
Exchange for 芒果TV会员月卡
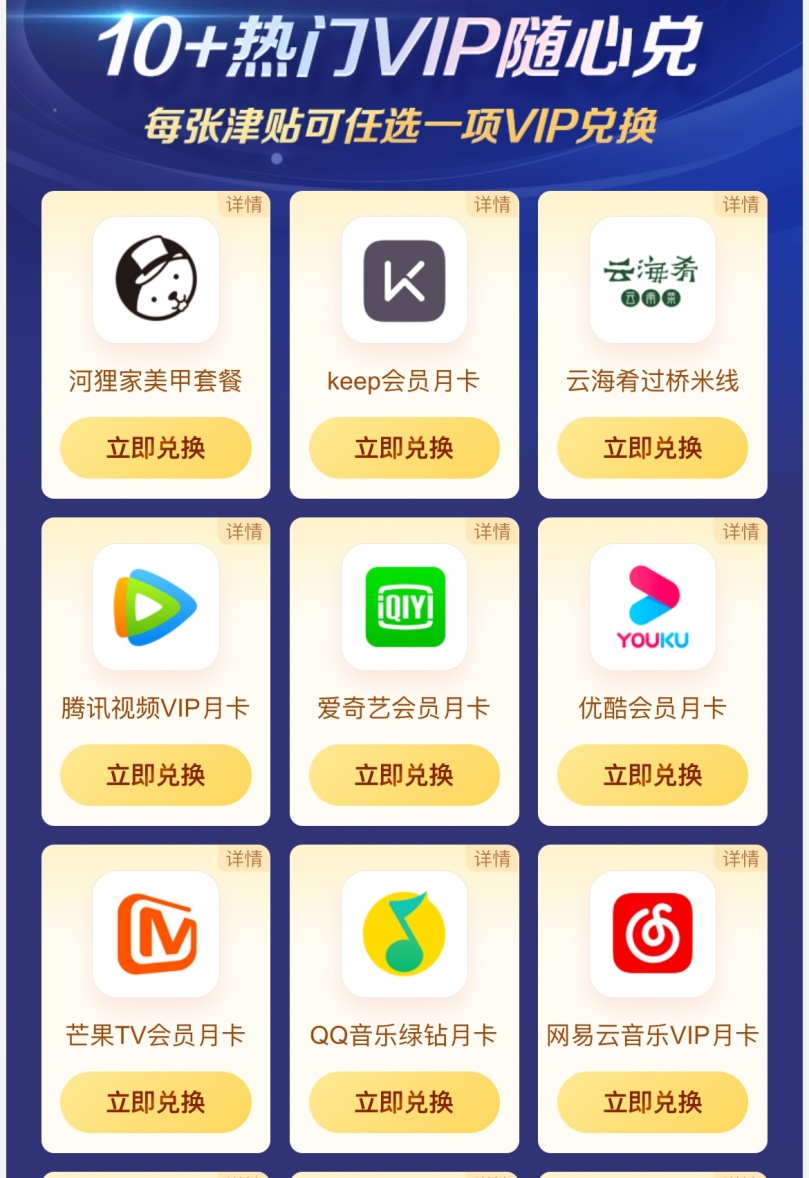(x=155, y=1102)
